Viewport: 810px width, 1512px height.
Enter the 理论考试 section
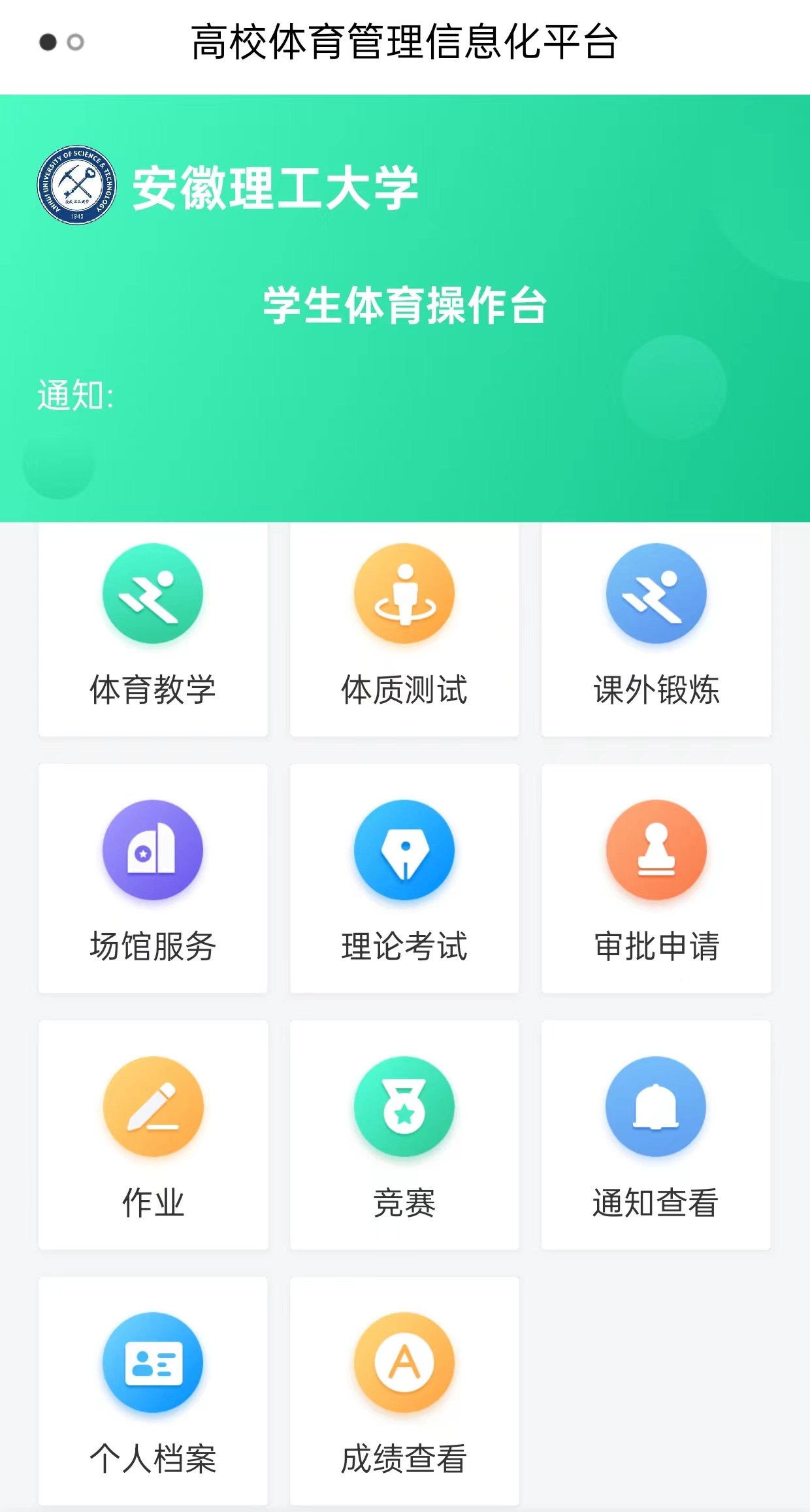click(x=404, y=878)
